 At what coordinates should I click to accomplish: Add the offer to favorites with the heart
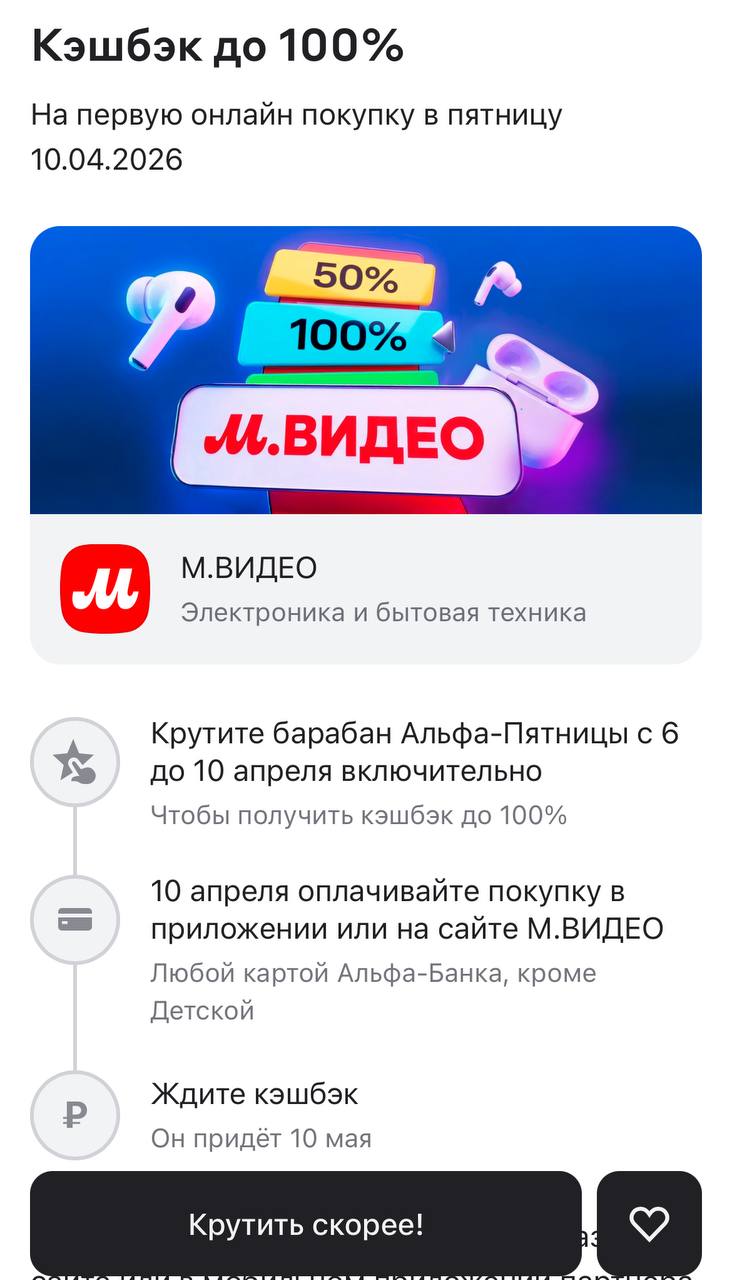coord(649,1223)
